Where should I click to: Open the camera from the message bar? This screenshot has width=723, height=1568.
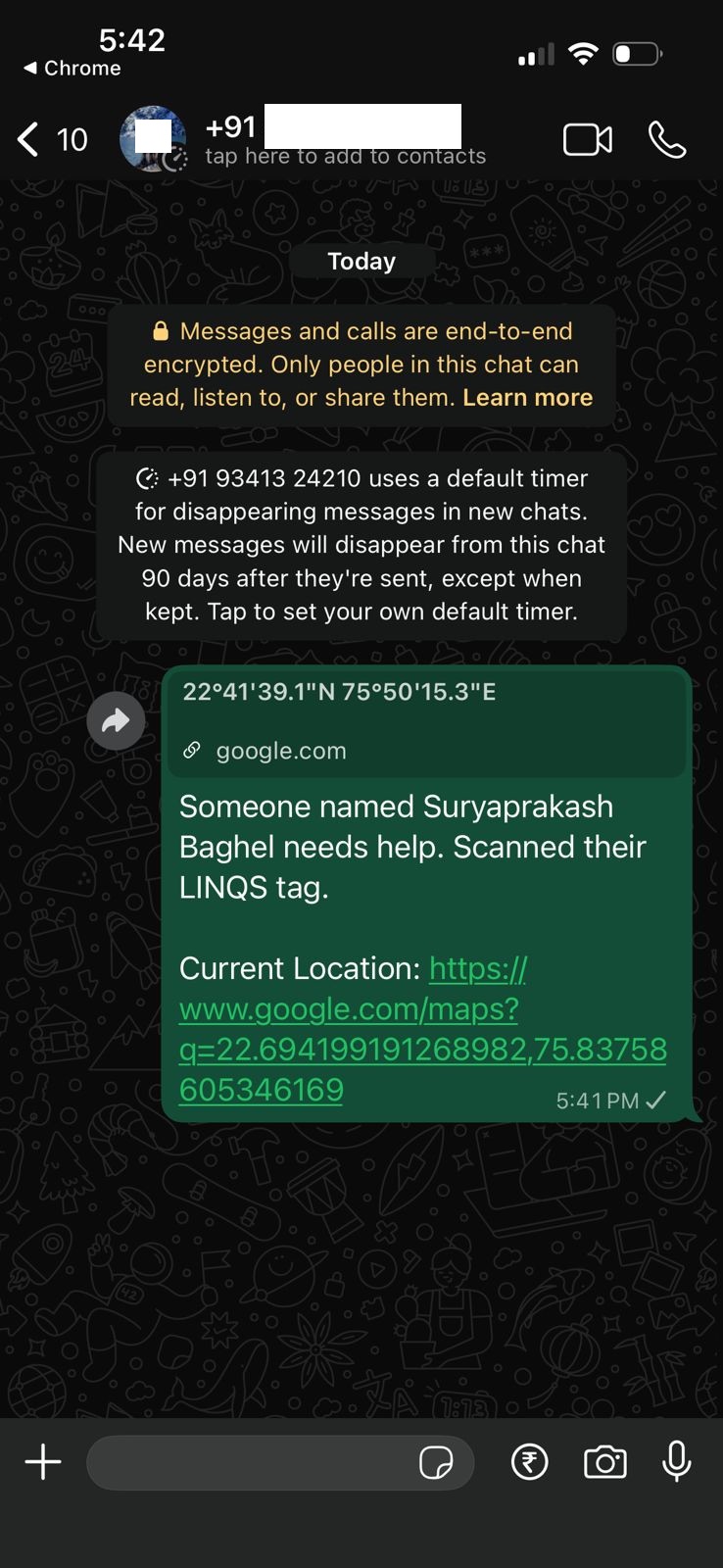coord(604,1461)
